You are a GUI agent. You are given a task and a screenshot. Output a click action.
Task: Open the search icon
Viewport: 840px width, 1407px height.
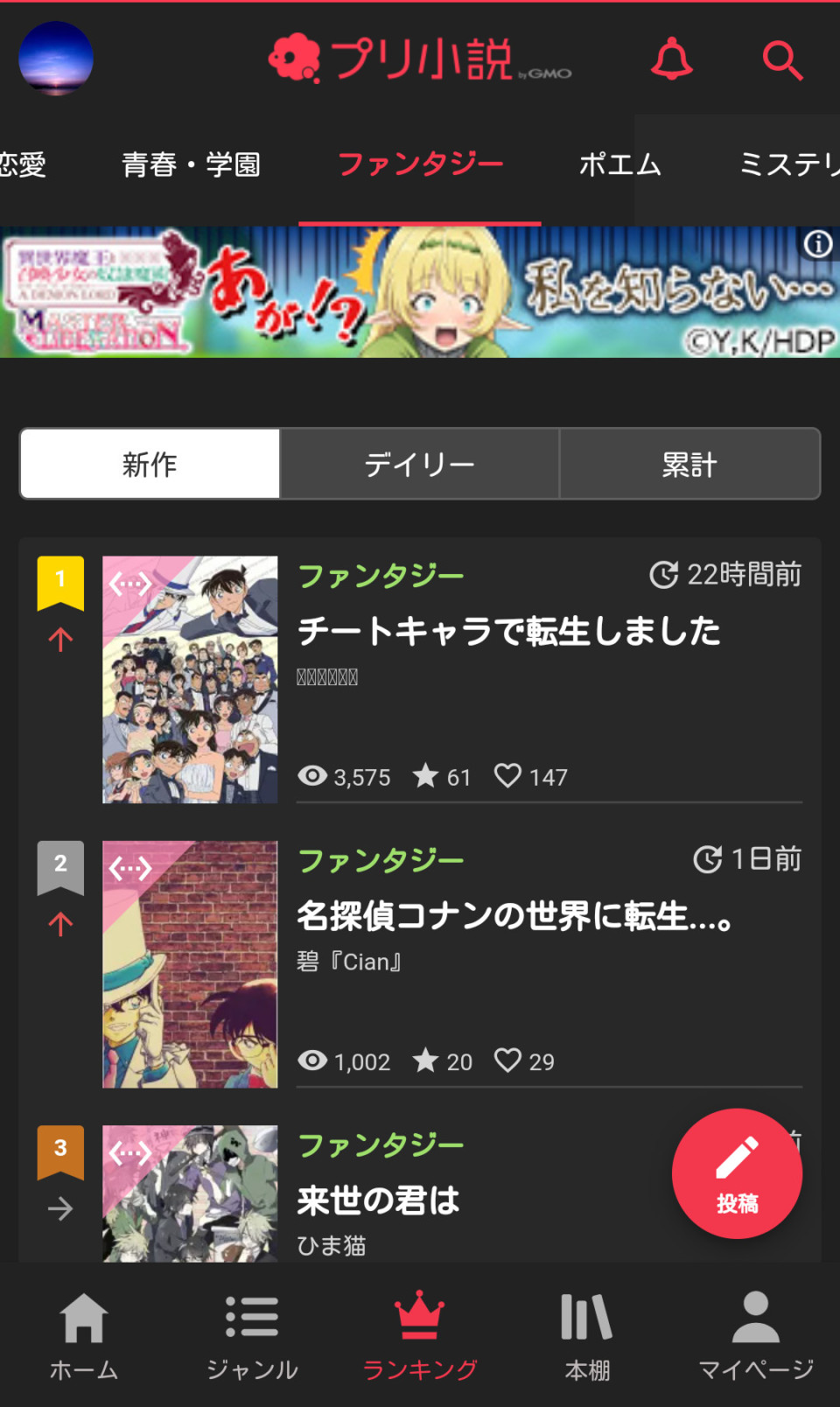click(x=781, y=59)
